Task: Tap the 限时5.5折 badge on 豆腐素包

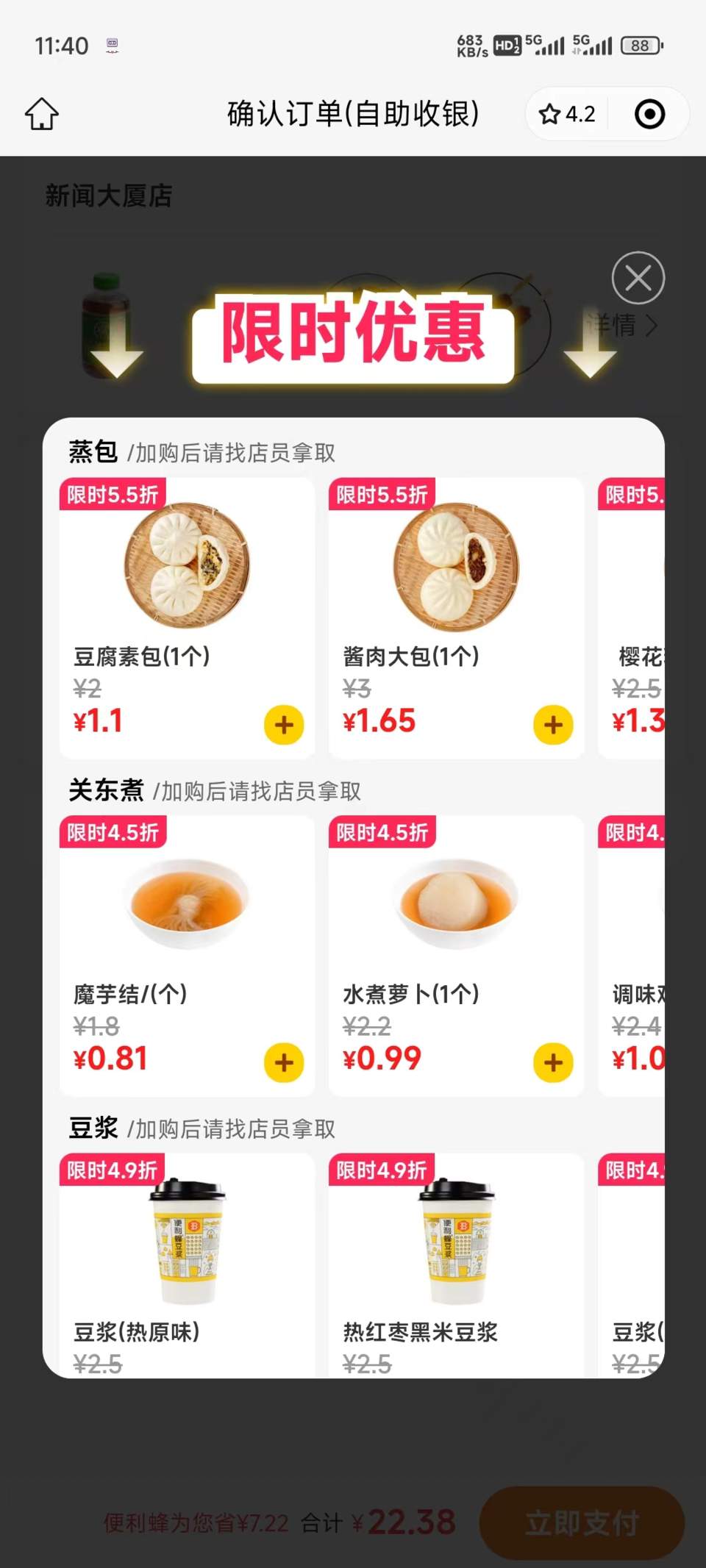Action: click(x=112, y=495)
